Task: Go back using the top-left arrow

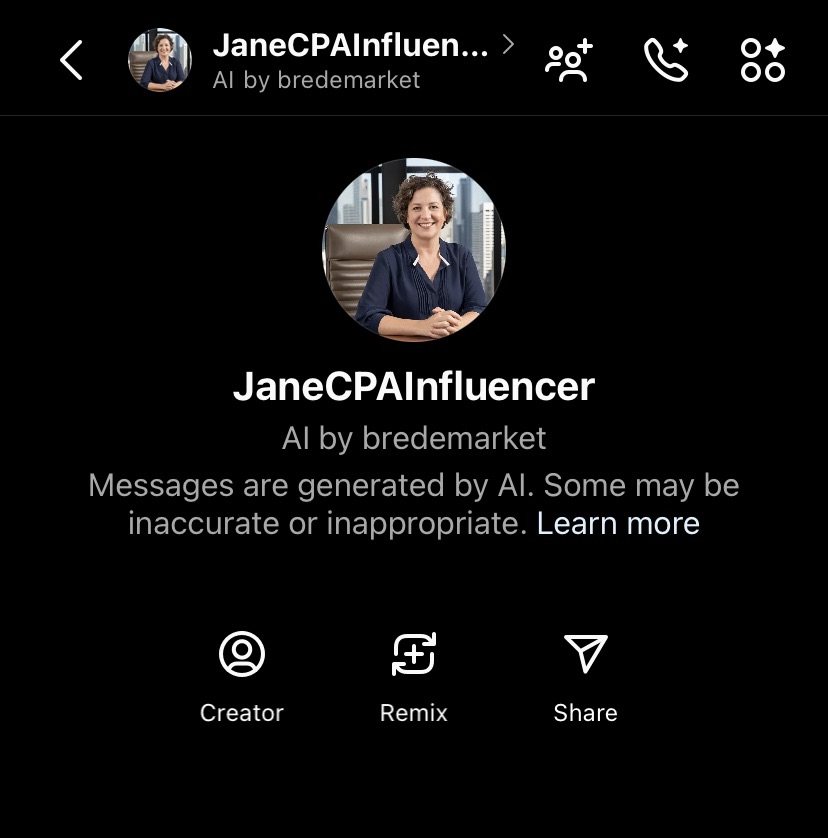Action: (x=71, y=60)
